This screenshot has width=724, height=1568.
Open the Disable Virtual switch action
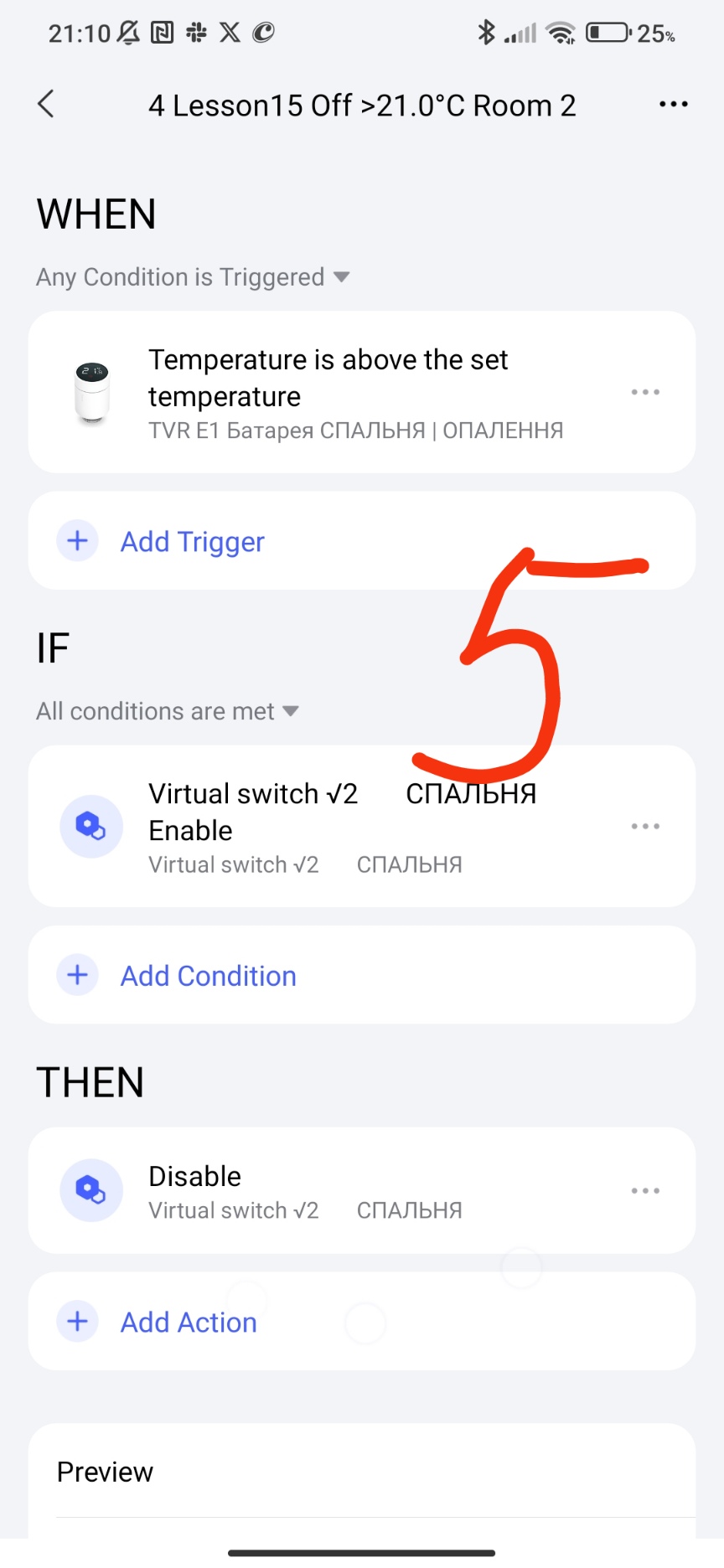(335, 1190)
